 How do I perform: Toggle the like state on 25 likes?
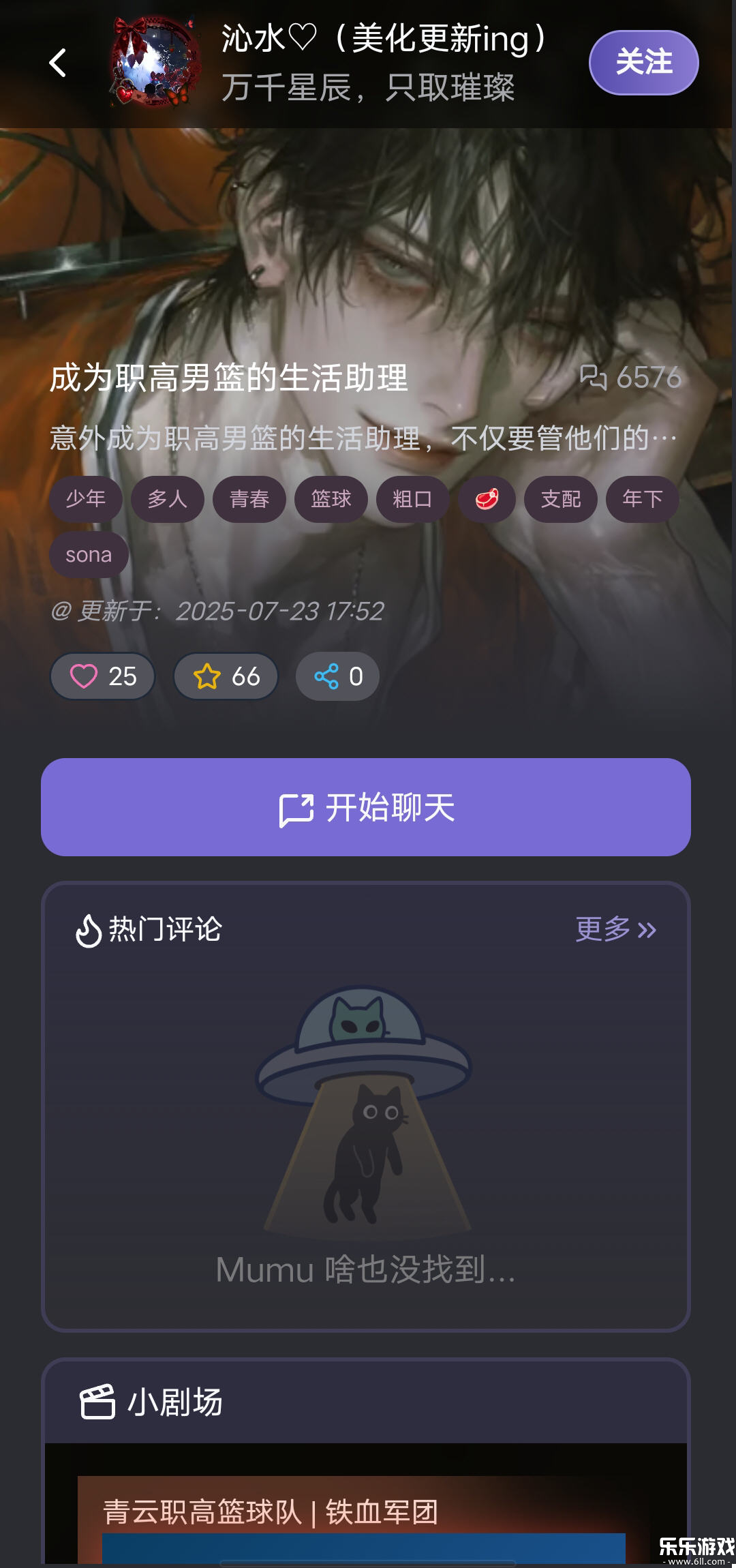point(102,676)
